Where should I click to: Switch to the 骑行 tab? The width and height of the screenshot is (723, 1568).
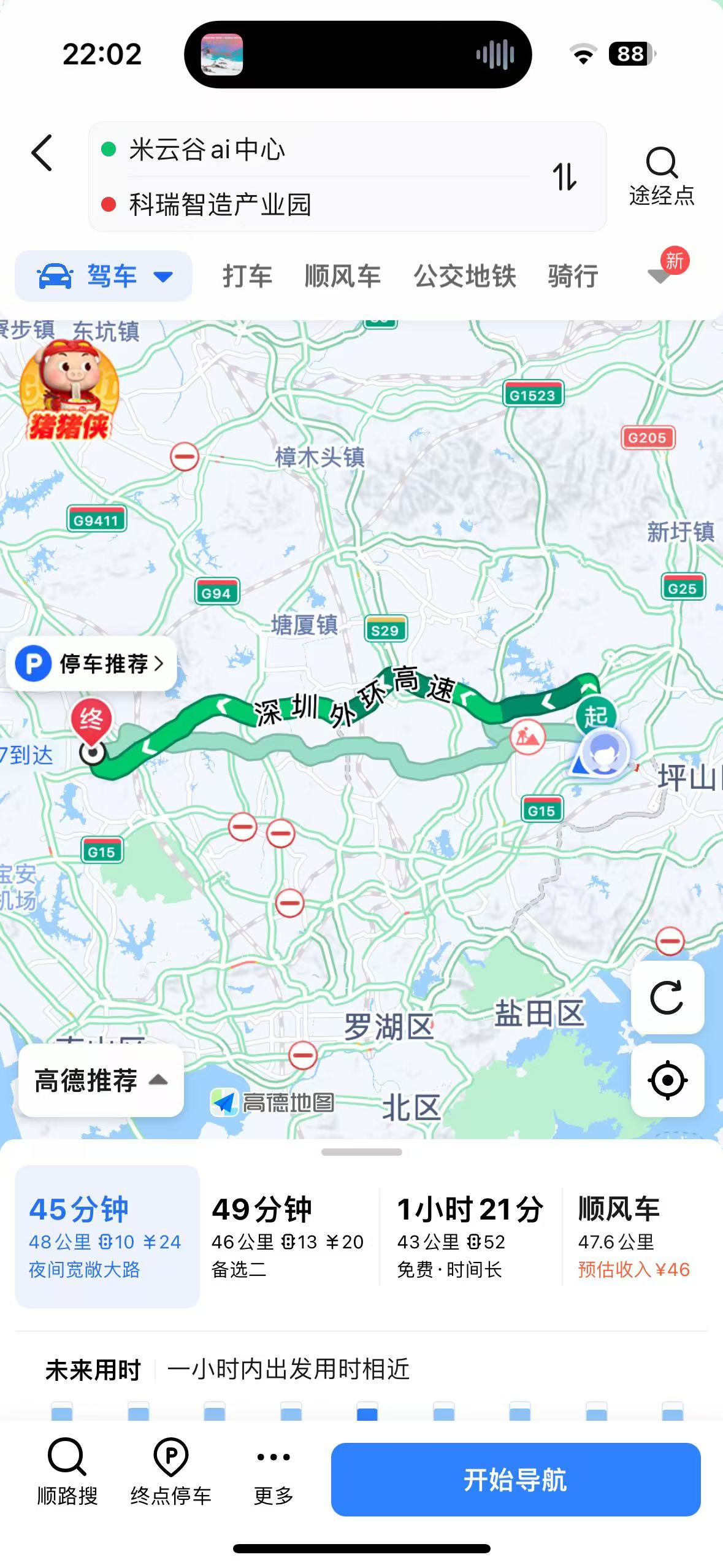[573, 276]
